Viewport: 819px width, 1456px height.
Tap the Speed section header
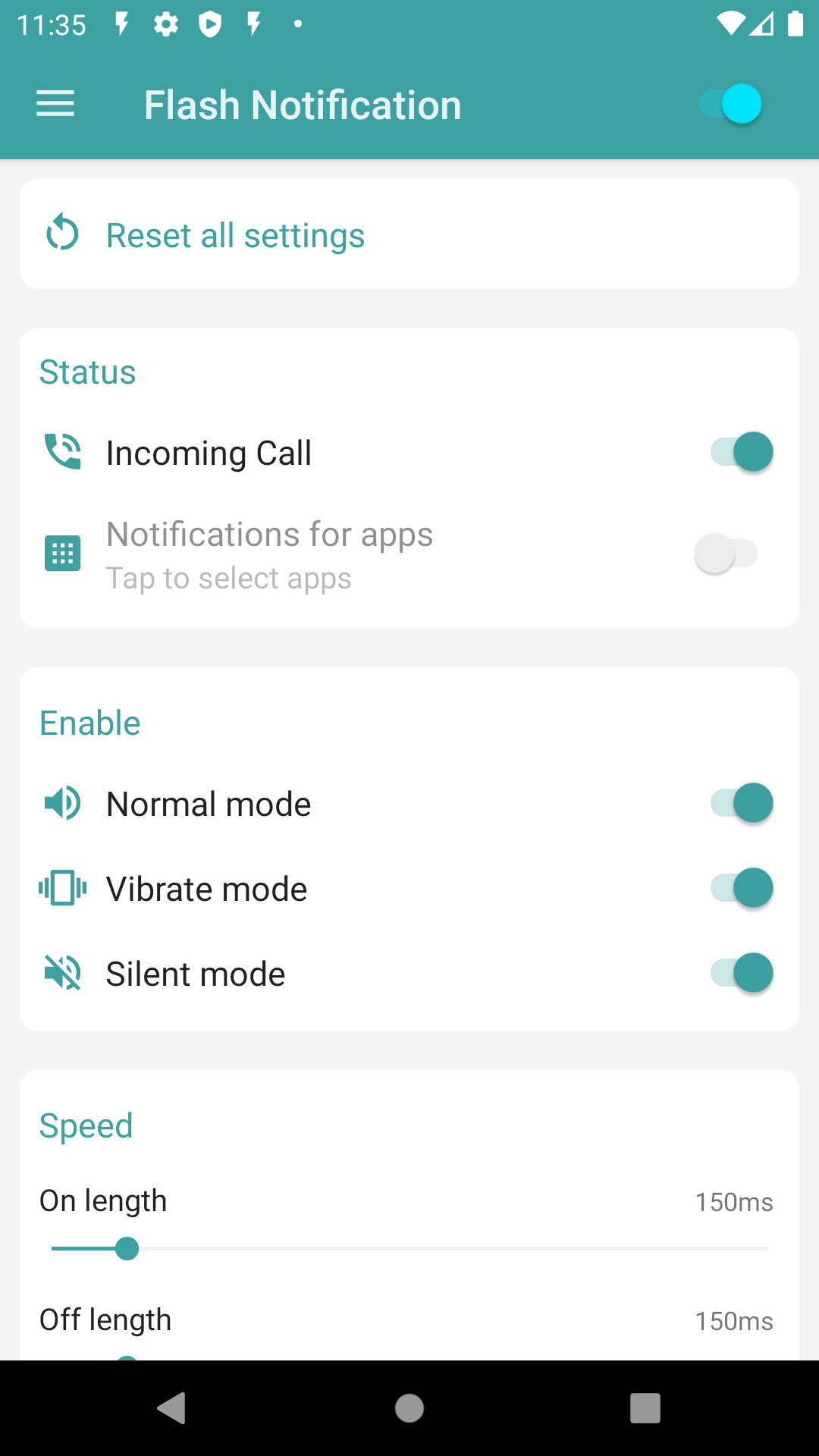(86, 1125)
